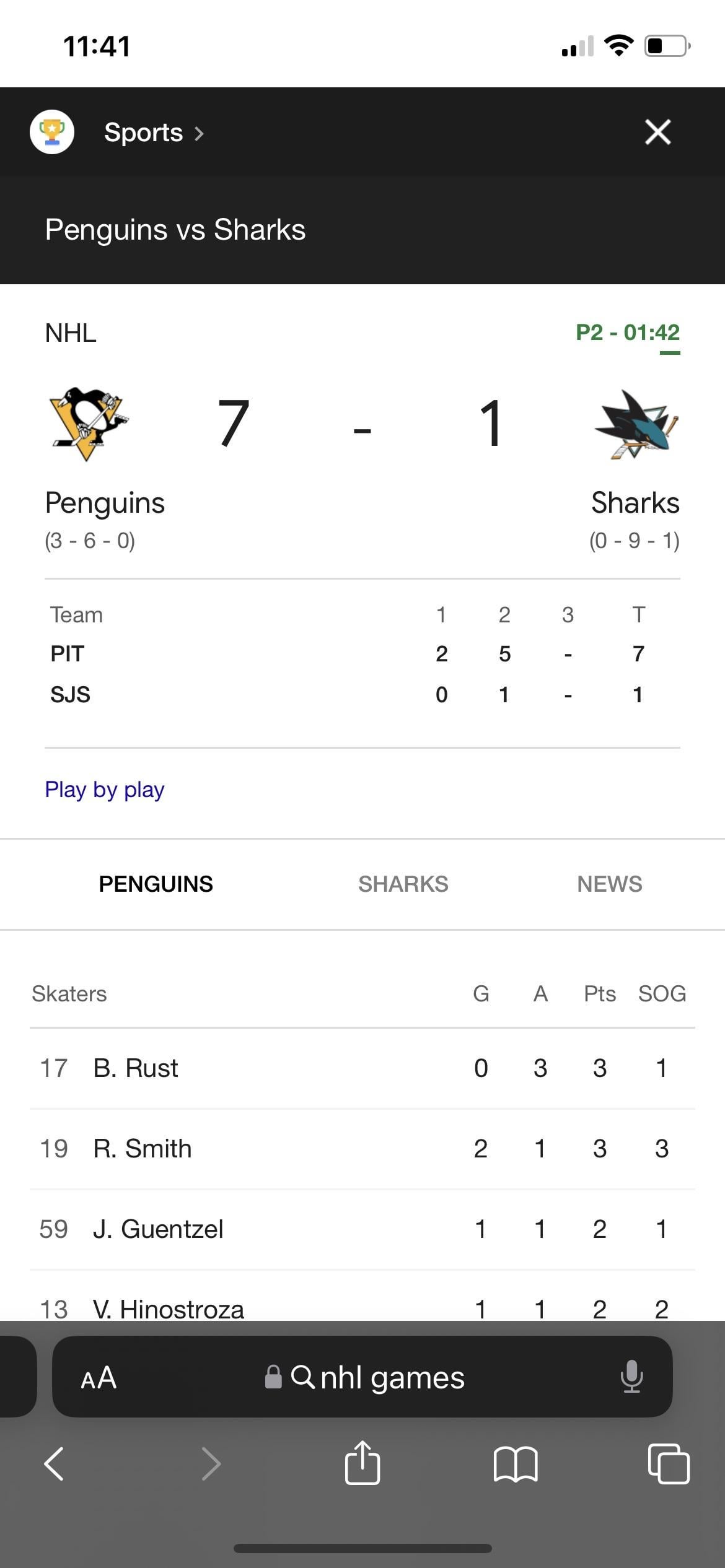Open Play by play

point(104,790)
